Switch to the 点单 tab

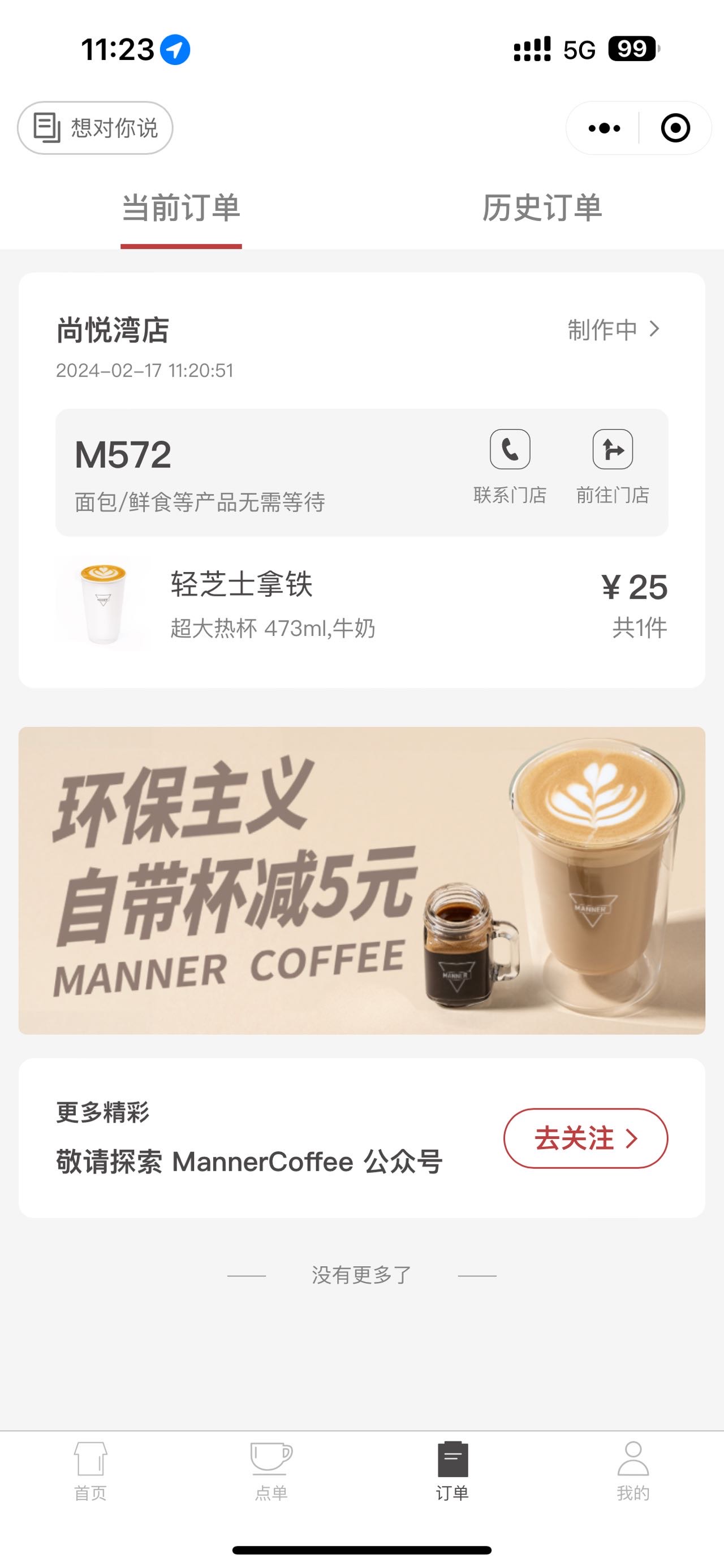[x=271, y=1471]
